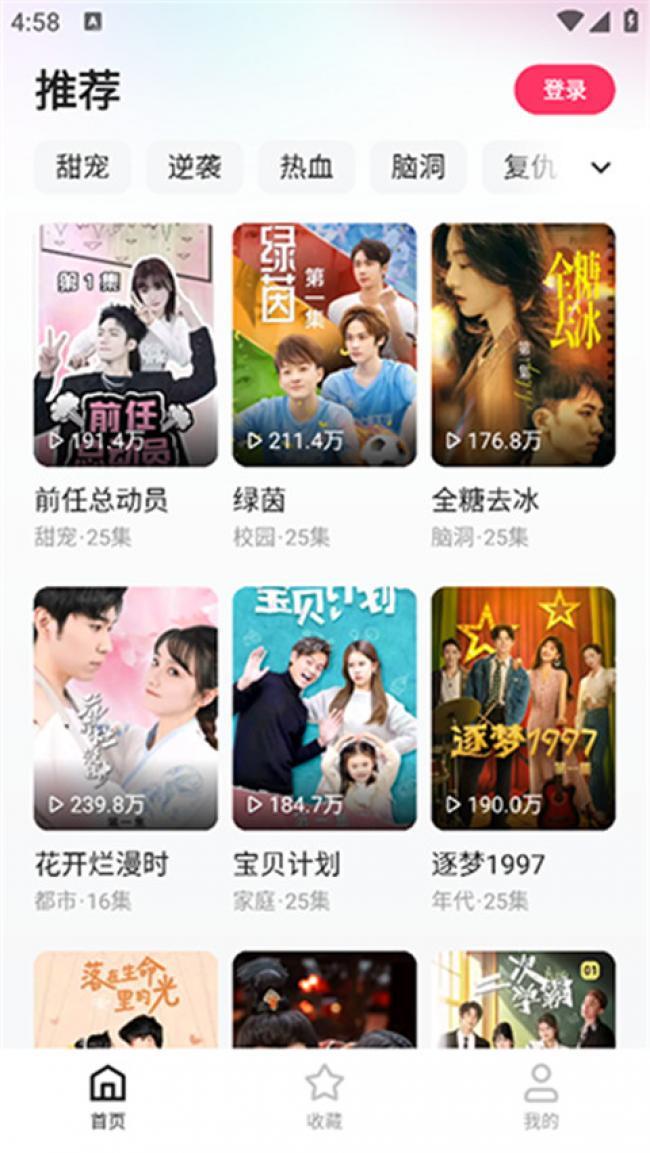
Task: Select the 甜宠 category chip
Action: pyautogui.click(x=82, y=168)
